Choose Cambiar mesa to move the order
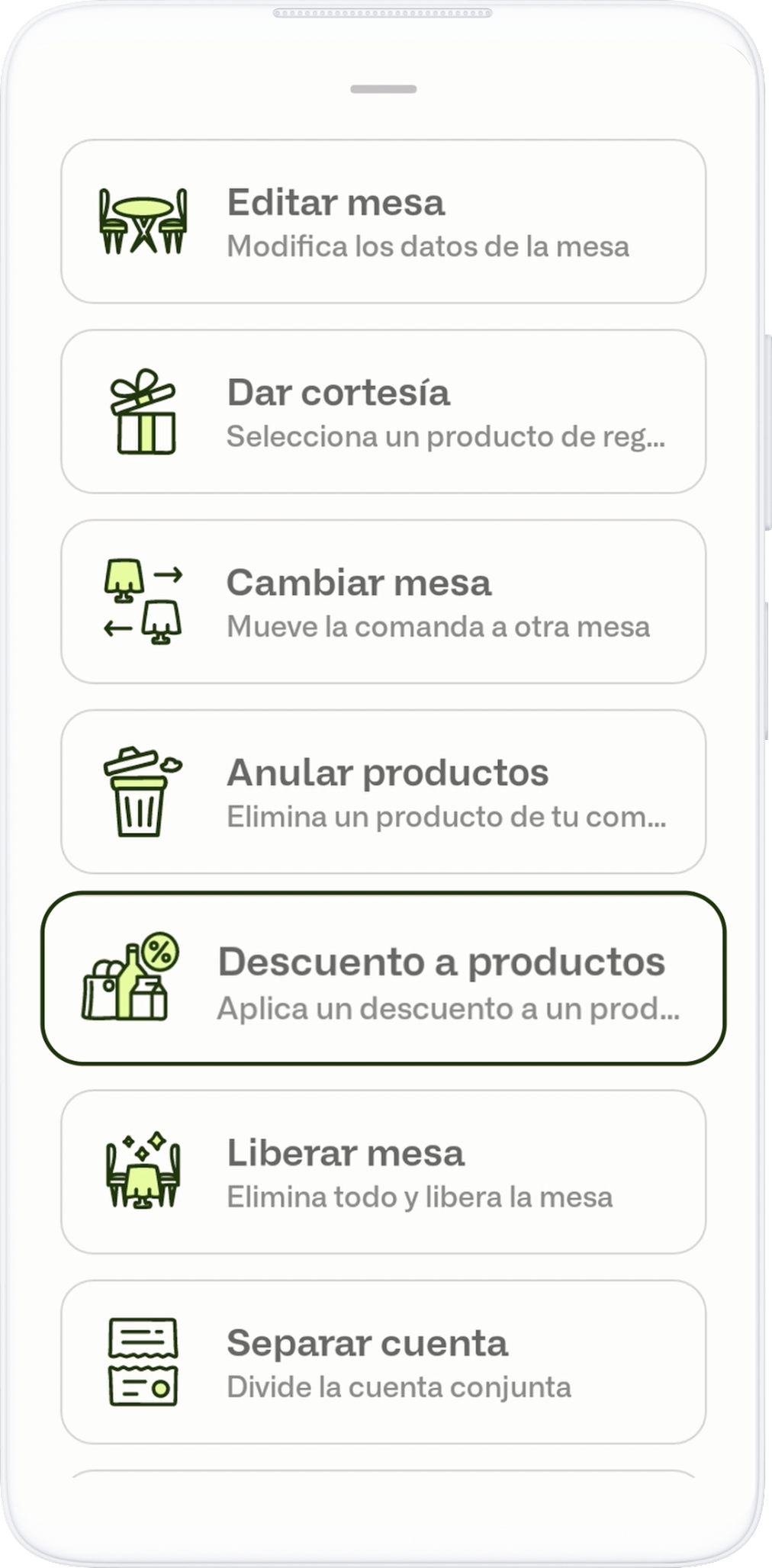This screenshot has width=772, height=1568. [x=383, y=602]
